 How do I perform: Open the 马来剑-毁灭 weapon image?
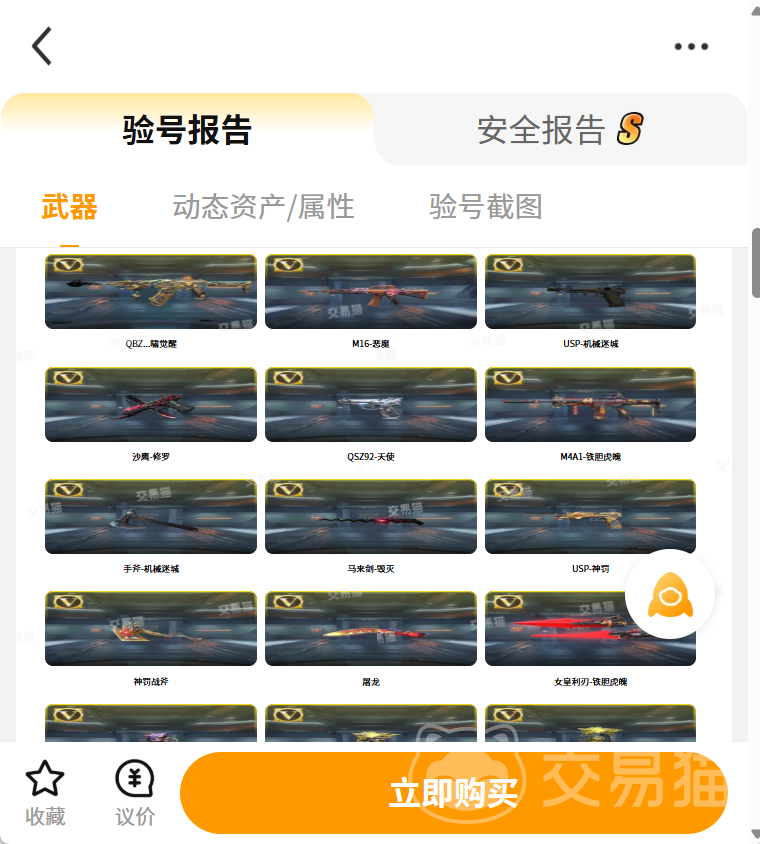click(371, 517)
